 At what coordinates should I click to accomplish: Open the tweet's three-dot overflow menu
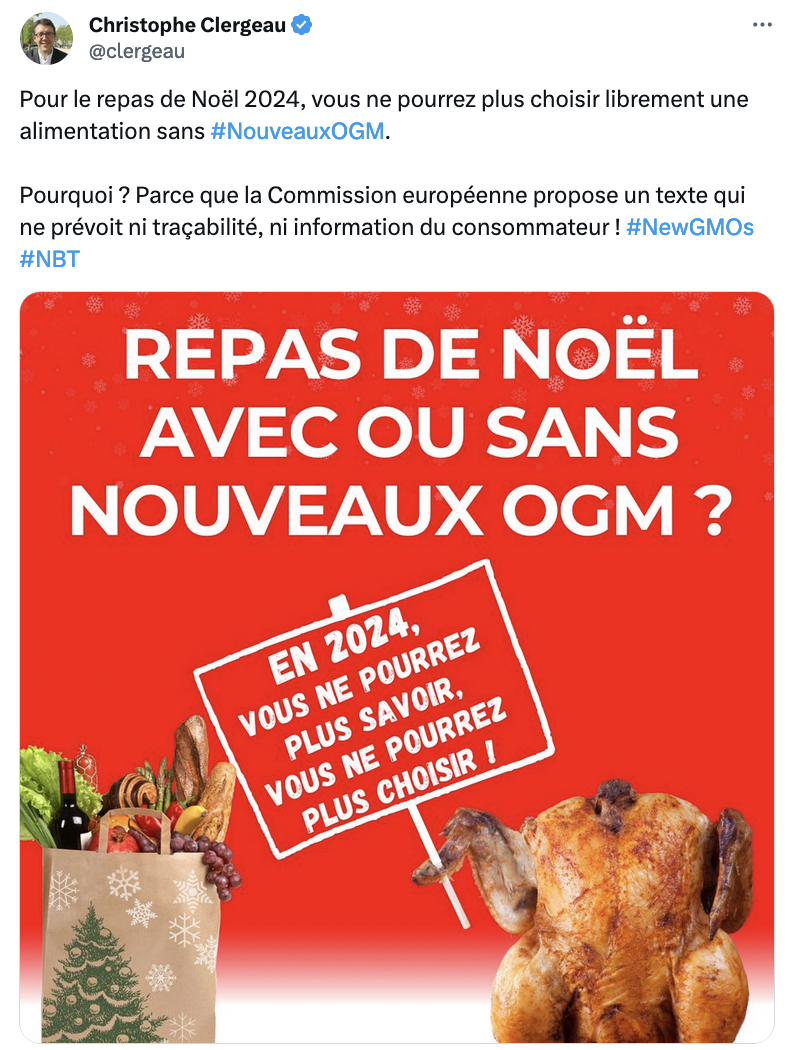[x=761, y=25]
